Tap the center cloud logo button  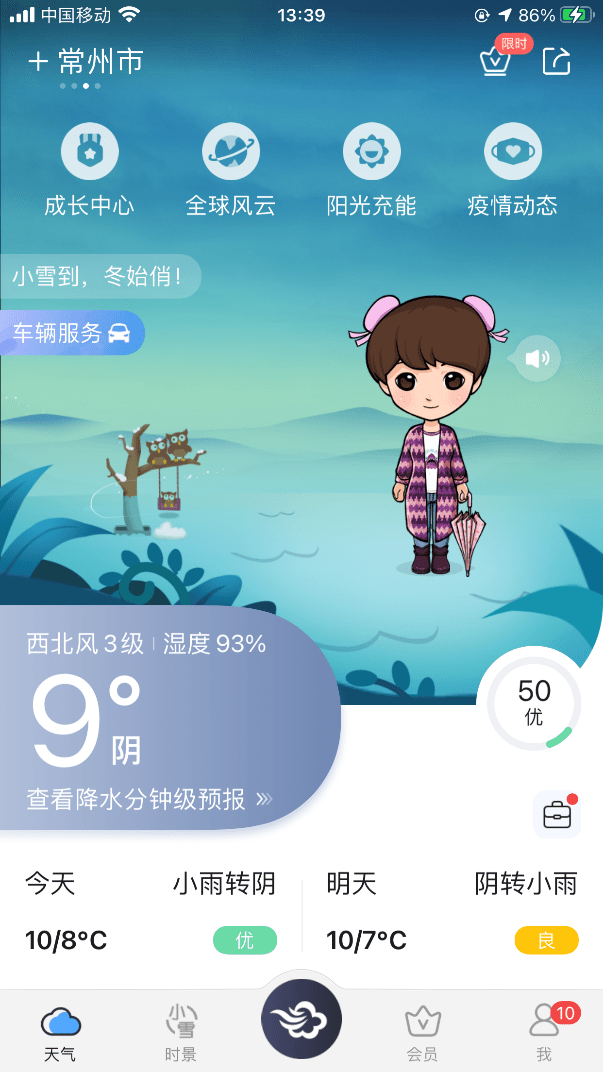301,1020
